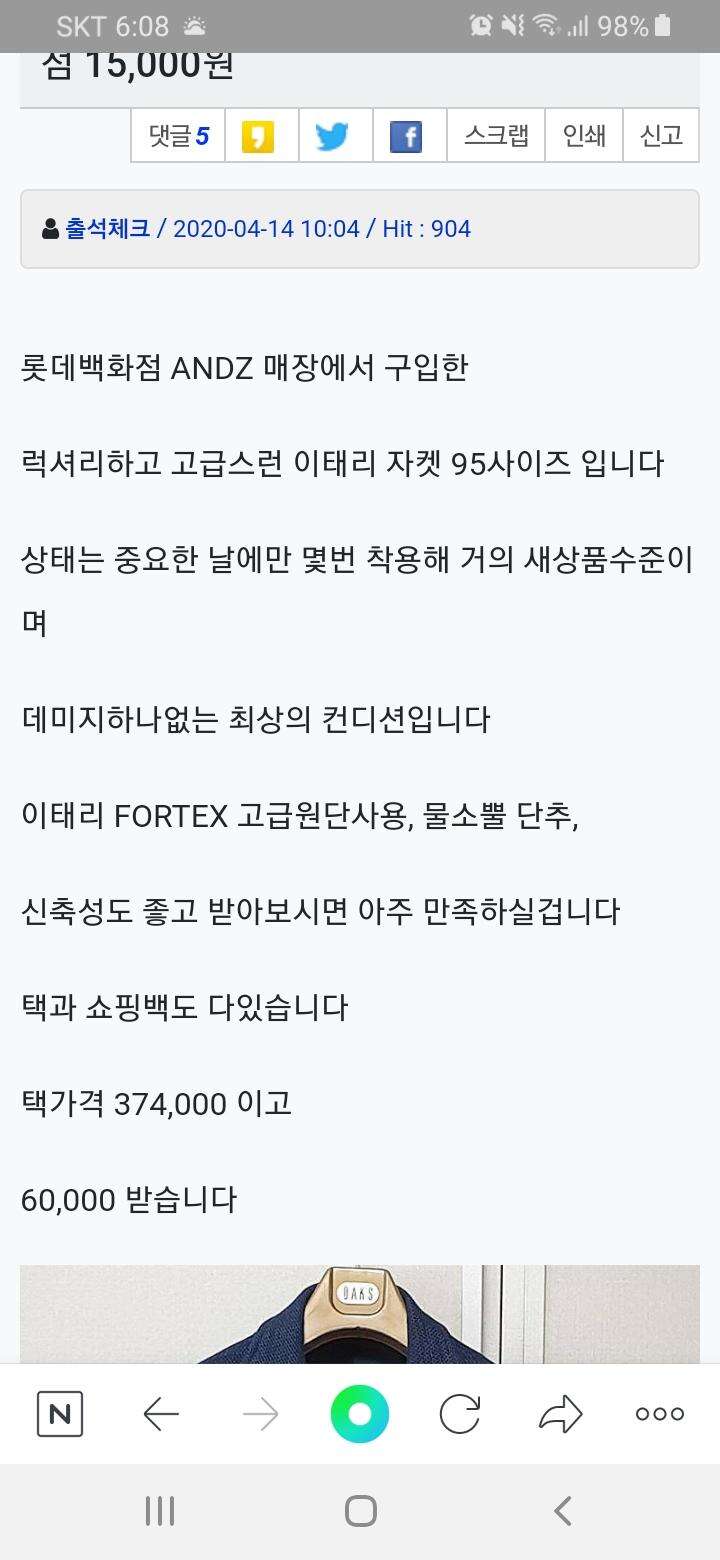Open recent apps from the navigation bar
This screenshot has width=720, height=1560.
point(160,1510)
